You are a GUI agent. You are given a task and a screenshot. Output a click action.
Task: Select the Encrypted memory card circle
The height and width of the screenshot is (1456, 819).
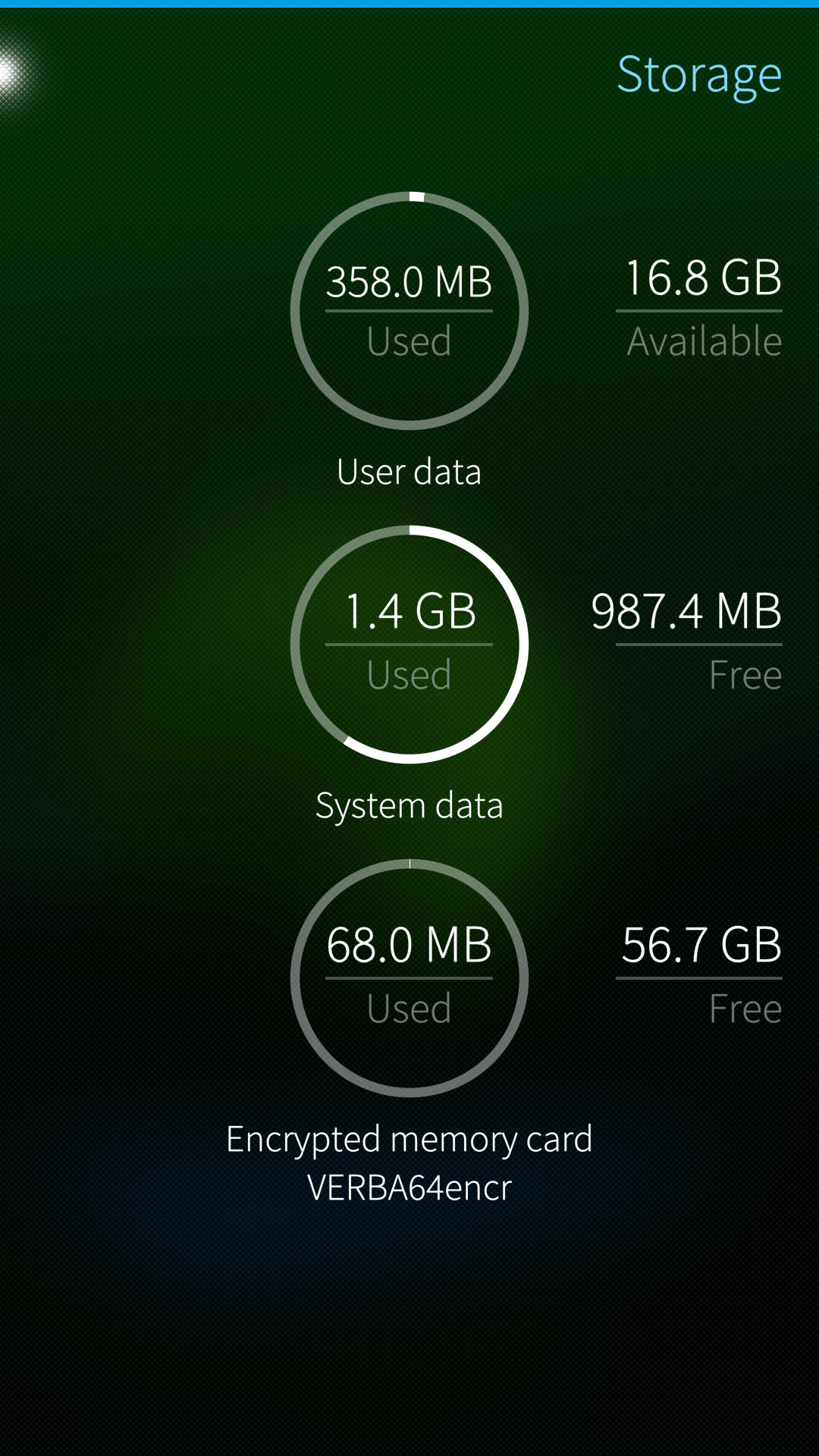click(409, 978)
